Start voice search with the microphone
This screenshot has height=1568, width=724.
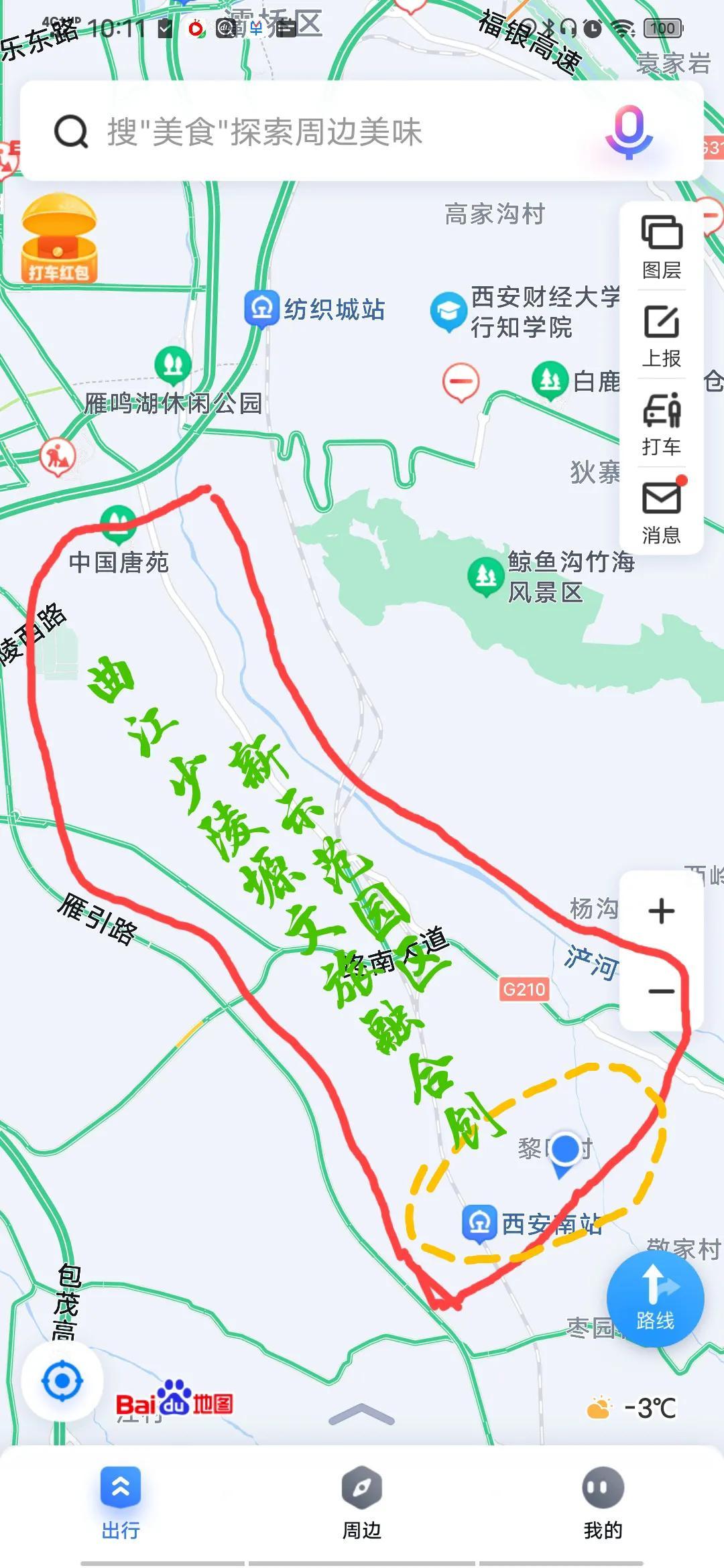(629, 131)
